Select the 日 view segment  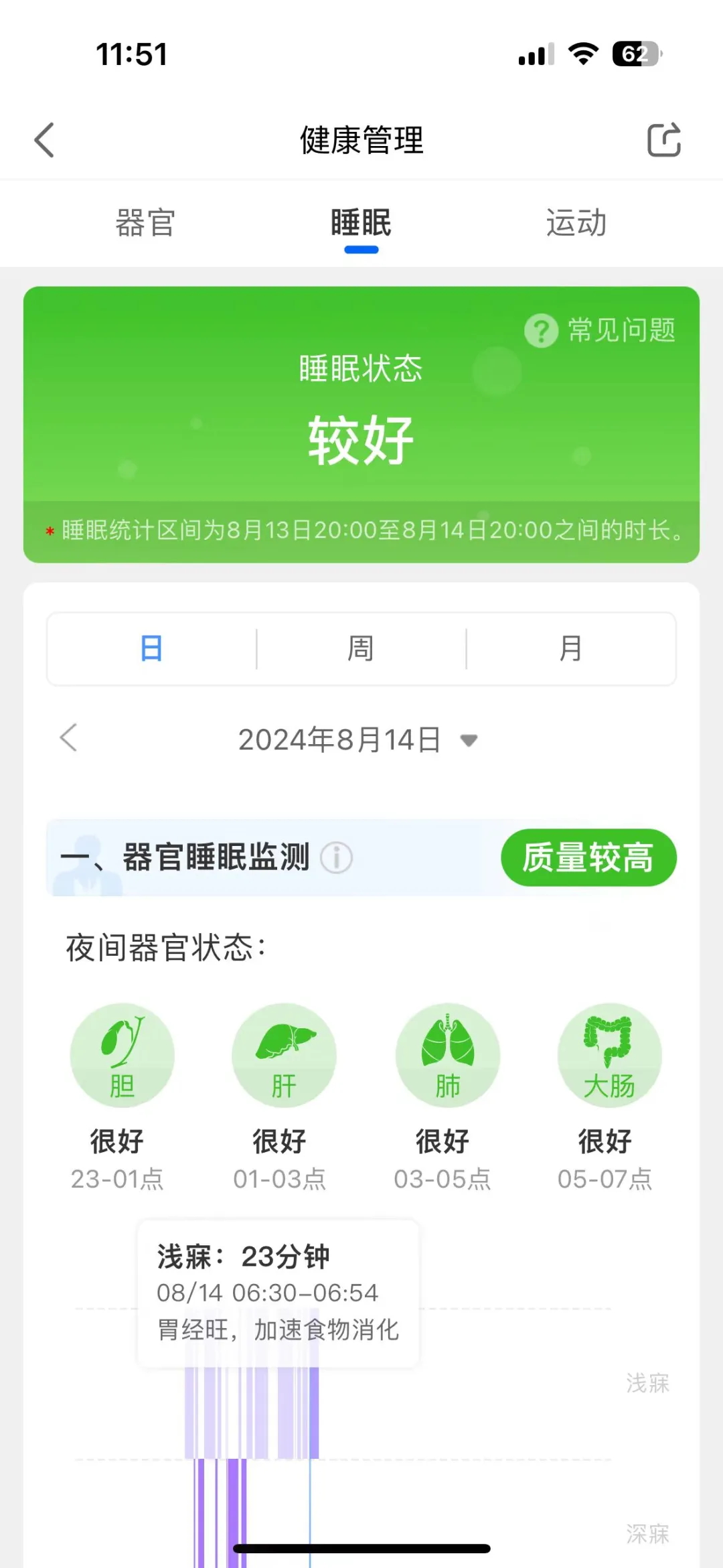151,648
